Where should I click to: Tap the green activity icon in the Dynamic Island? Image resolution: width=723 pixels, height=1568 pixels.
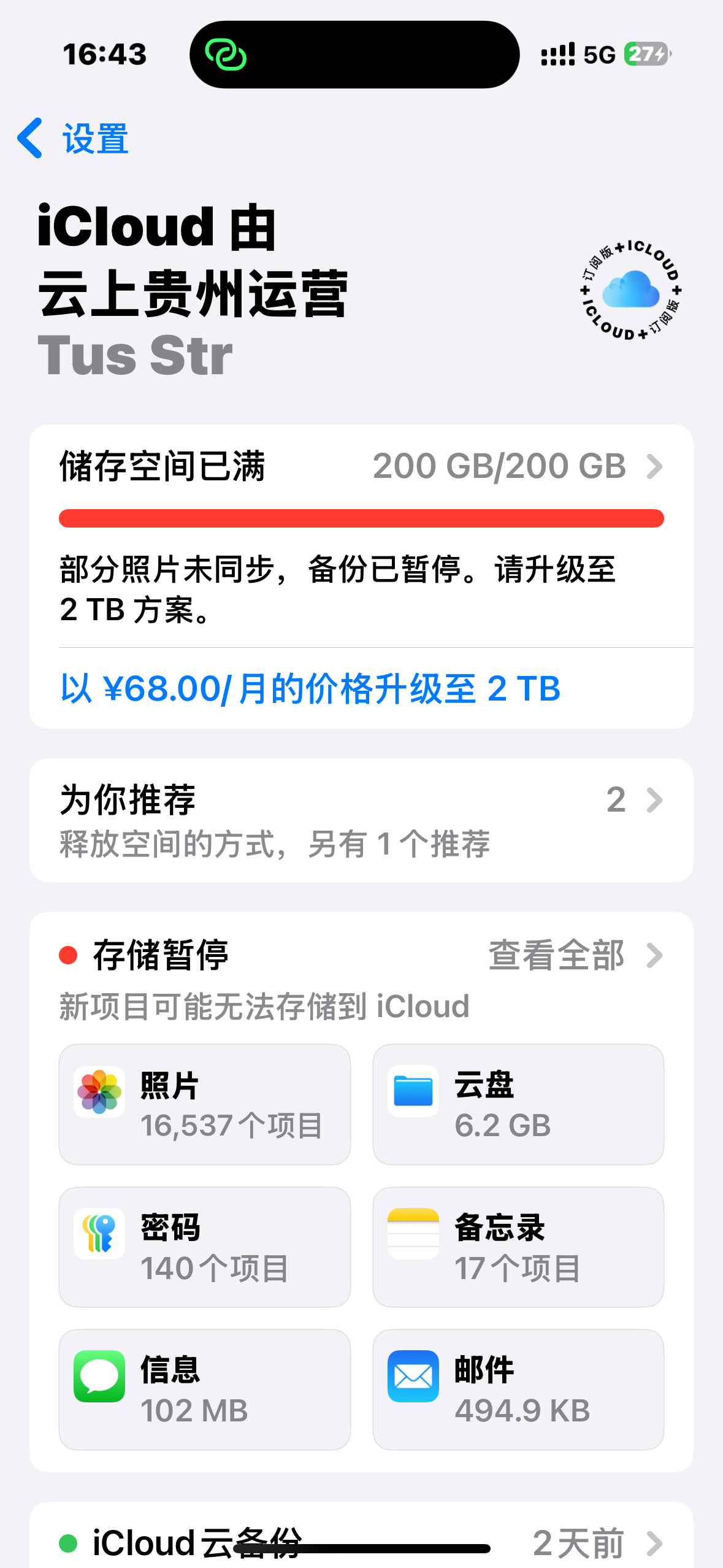(x=226, y=55)
